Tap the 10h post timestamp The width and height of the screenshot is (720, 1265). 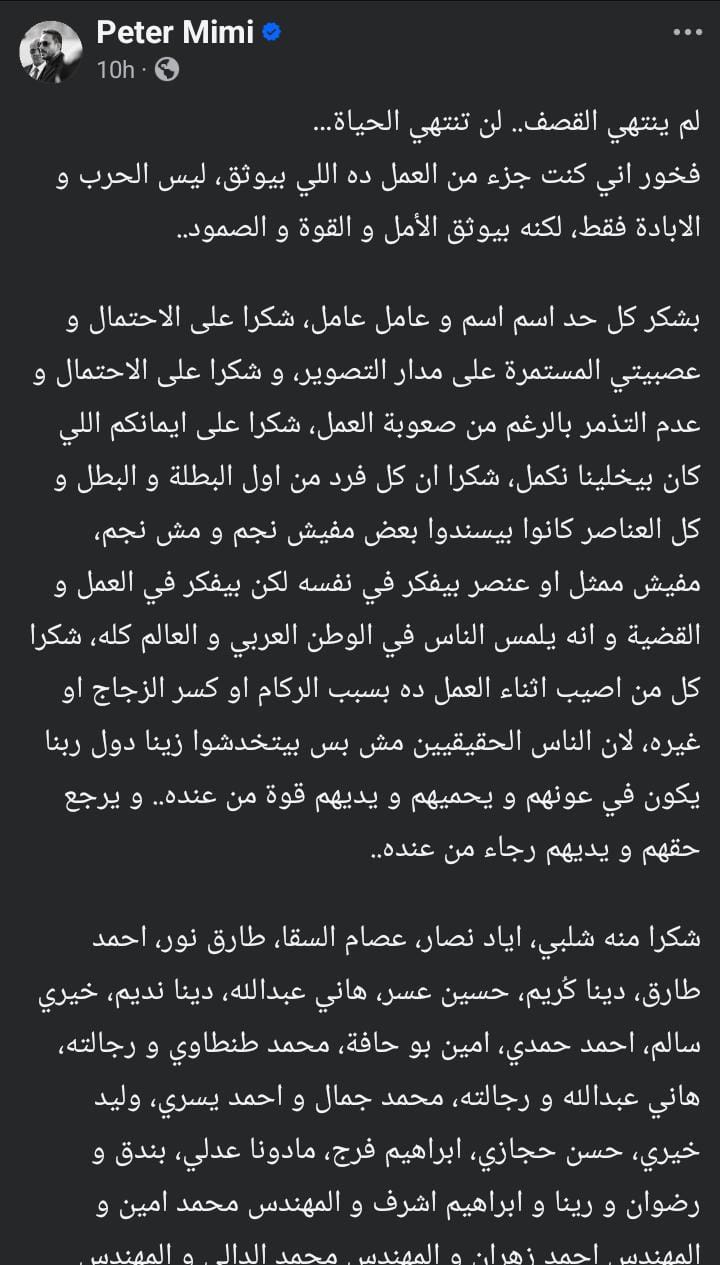pos(115,70)
